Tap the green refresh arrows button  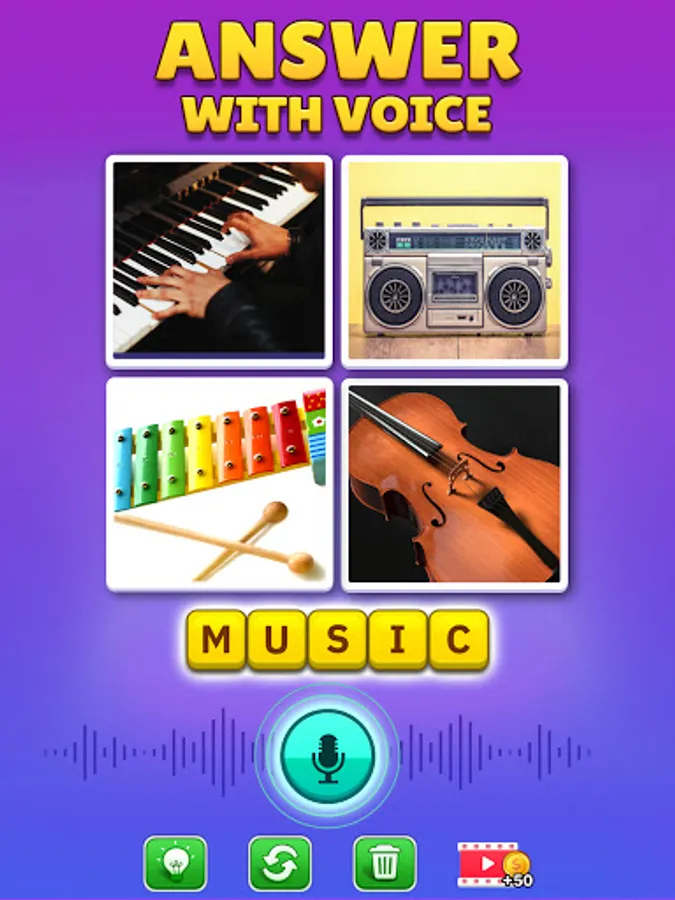[280, 863]
